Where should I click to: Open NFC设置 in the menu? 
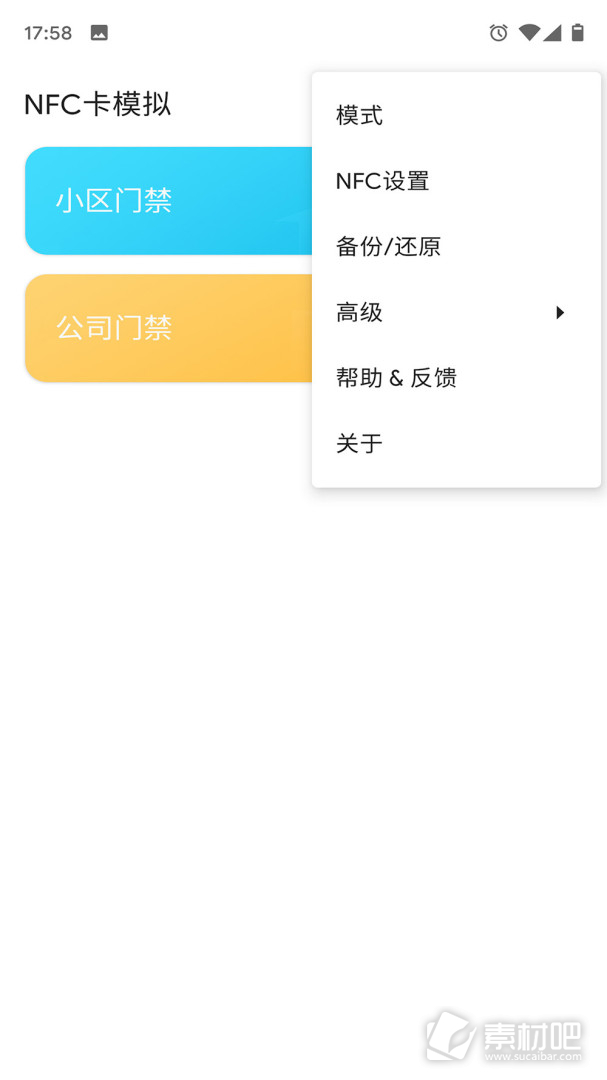click(456, 180)
